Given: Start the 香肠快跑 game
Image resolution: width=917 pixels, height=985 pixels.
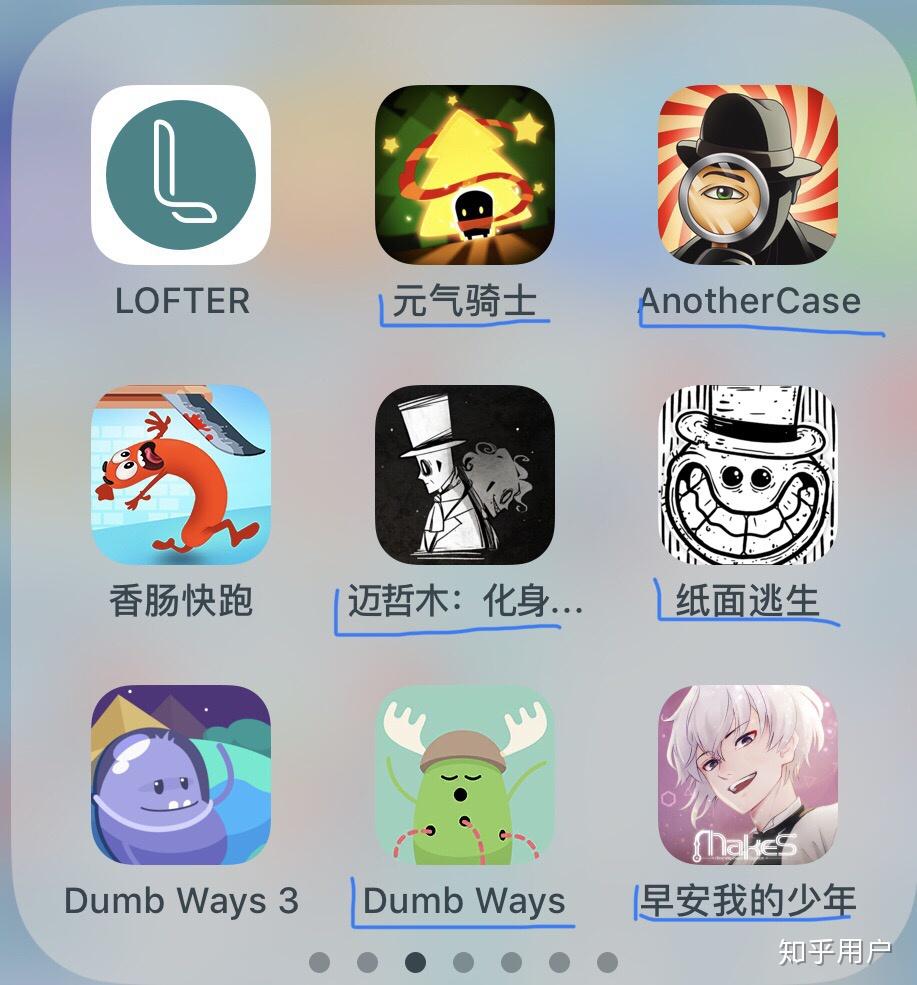Looking at the screenshot, I should point(181,475).
